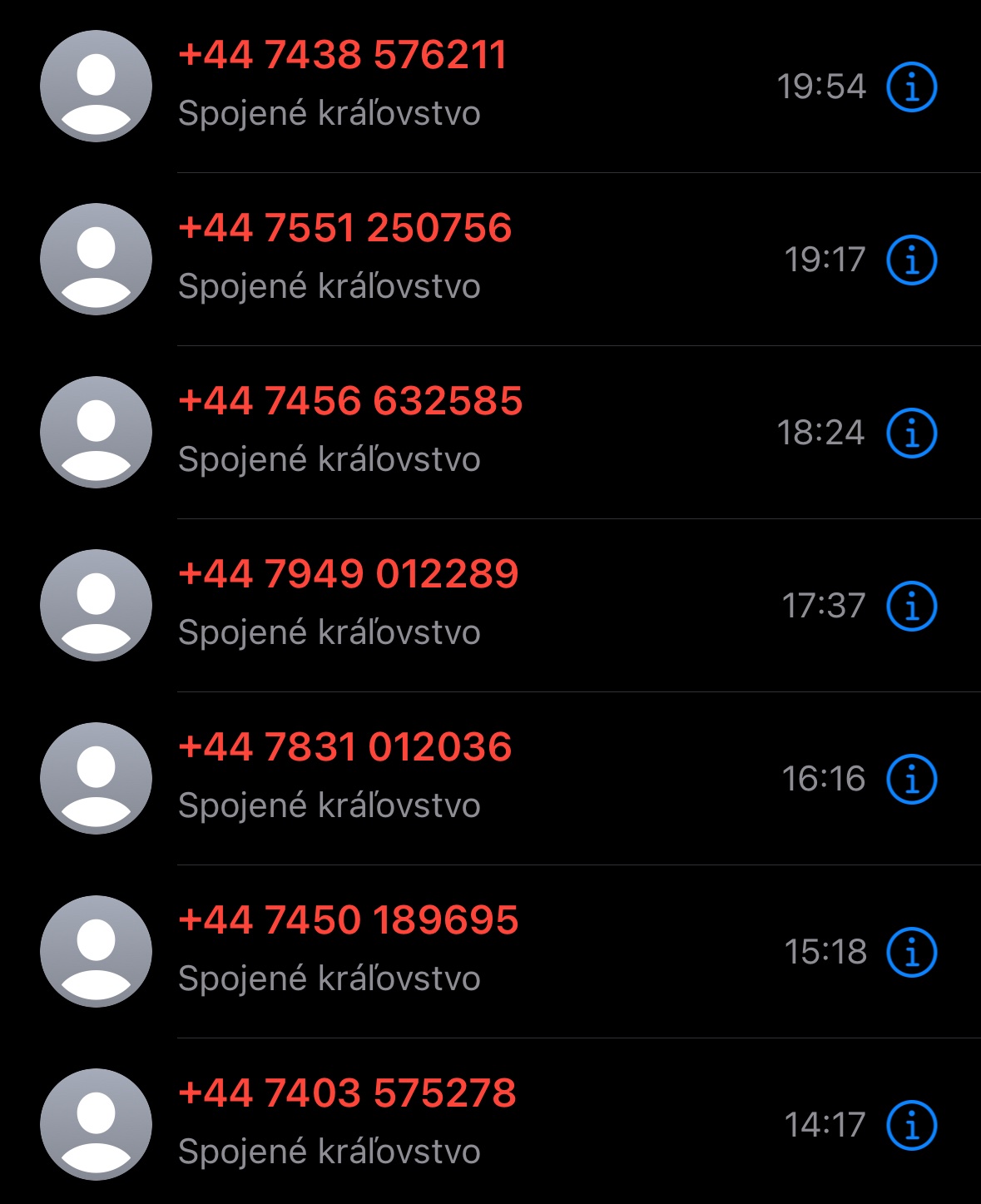The height and width of the screenshot is (1204, 981).
Task: Tap the missed call from +44 7450 189695
Action: coord(348,922)
